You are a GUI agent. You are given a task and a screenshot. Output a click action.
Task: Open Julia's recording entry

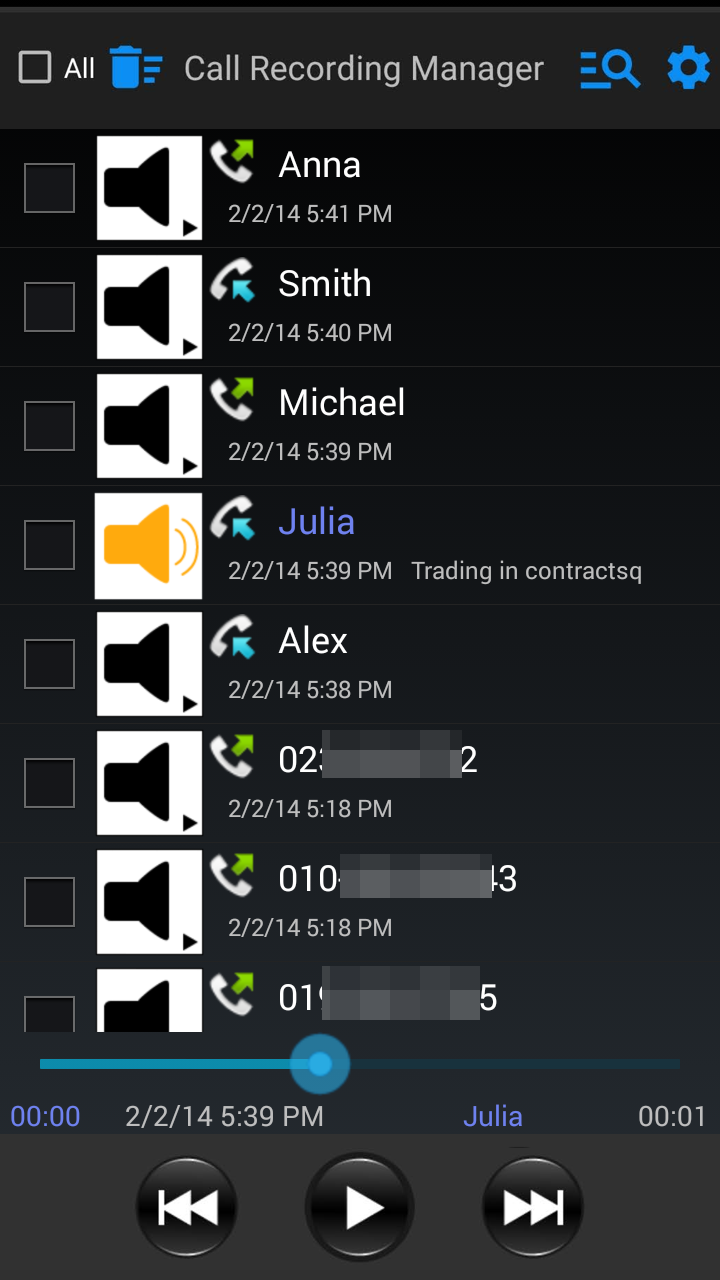coord(450,545)
